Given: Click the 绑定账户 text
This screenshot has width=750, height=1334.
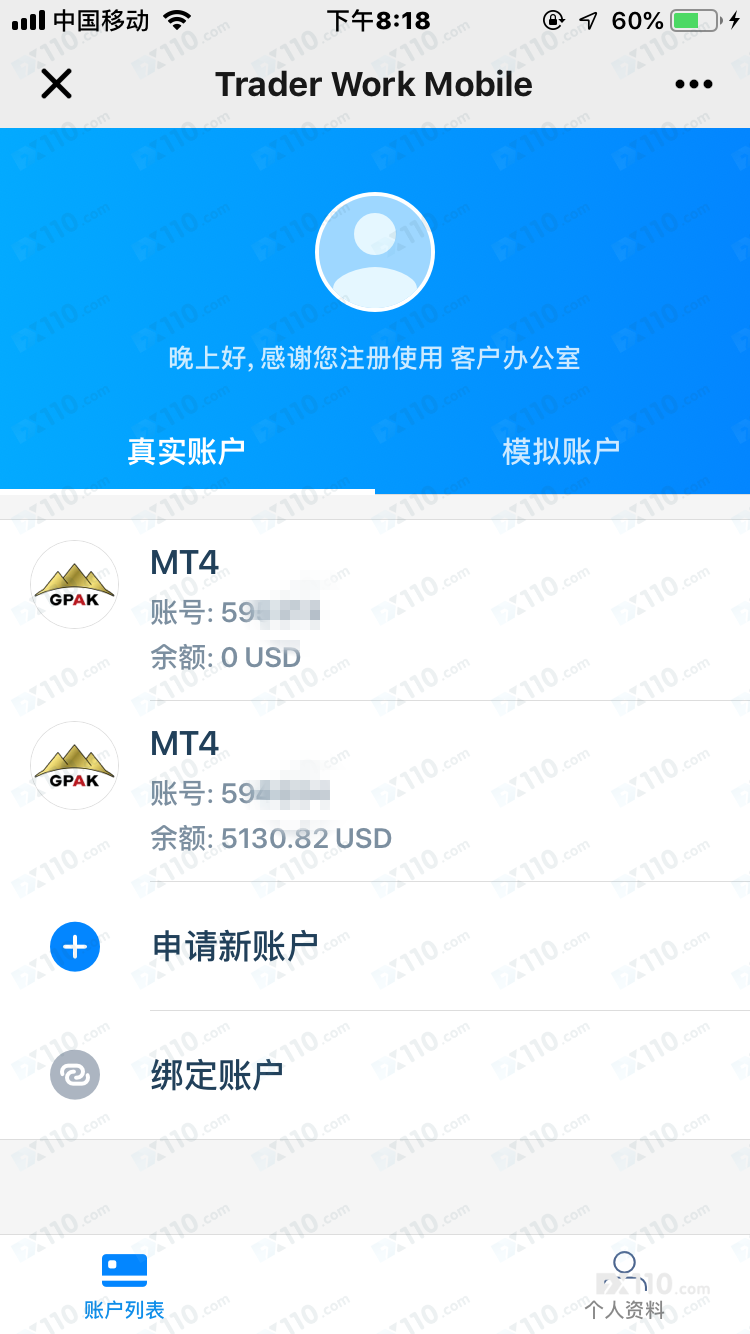Looking at the screenshot, I should 216,1075.
